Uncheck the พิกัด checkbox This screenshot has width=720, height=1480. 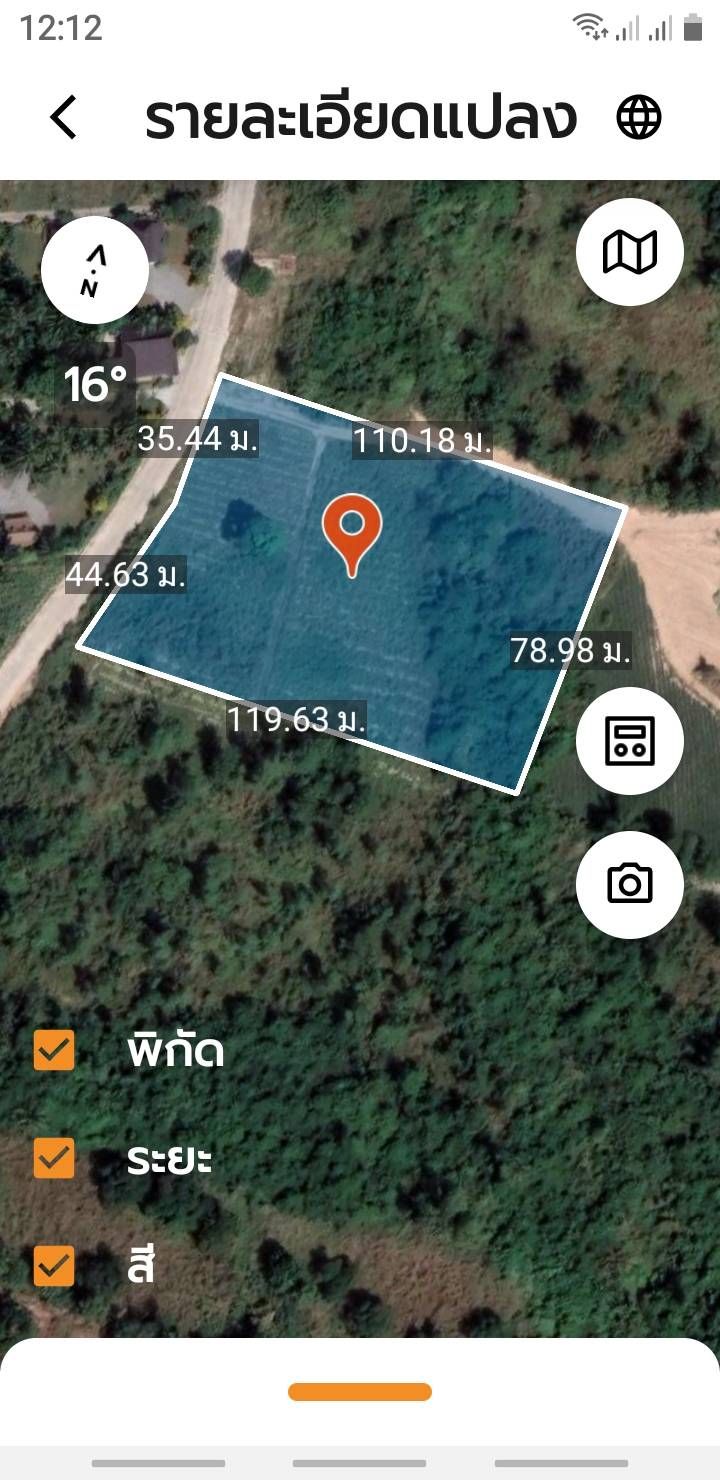click(x=54, y=1051)
